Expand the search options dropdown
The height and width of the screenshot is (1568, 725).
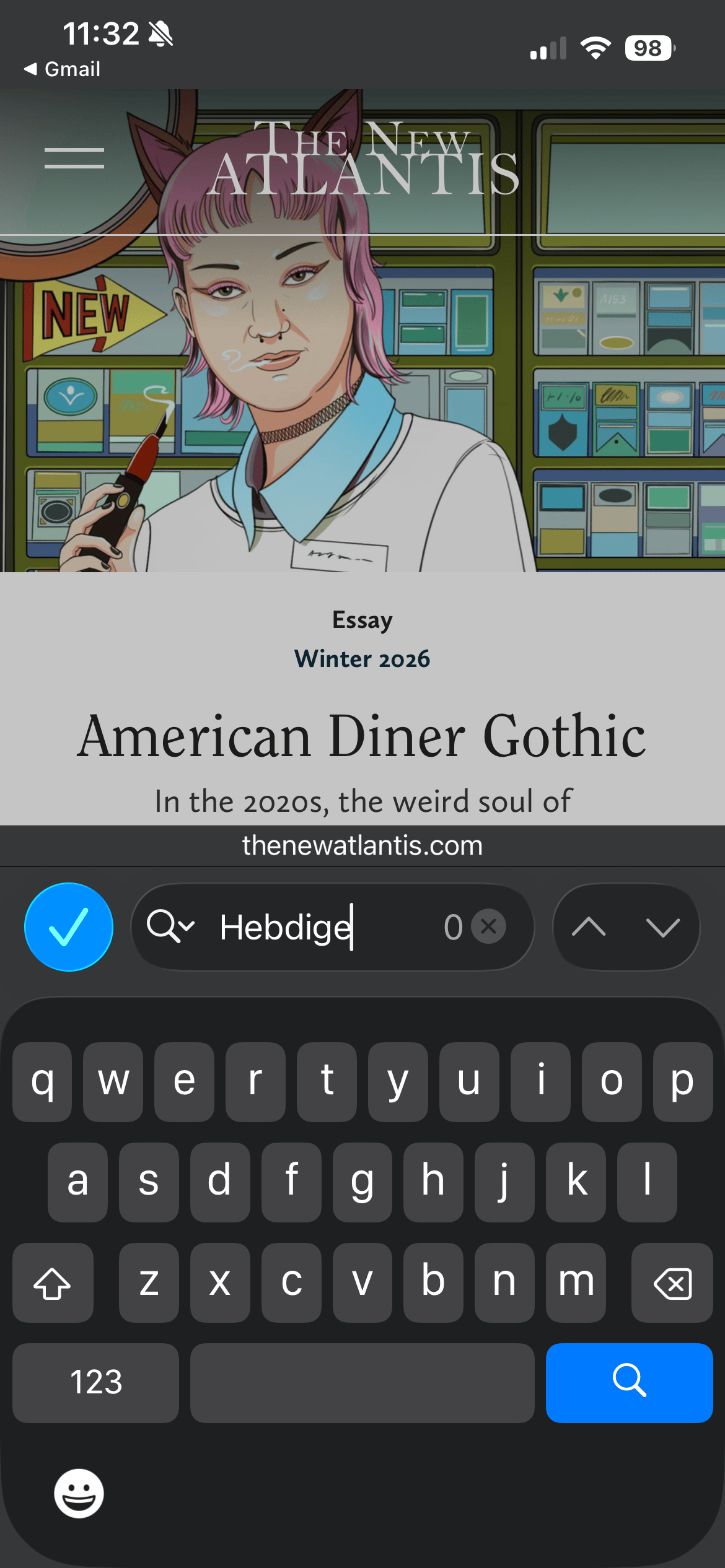(x=171, y=927)
